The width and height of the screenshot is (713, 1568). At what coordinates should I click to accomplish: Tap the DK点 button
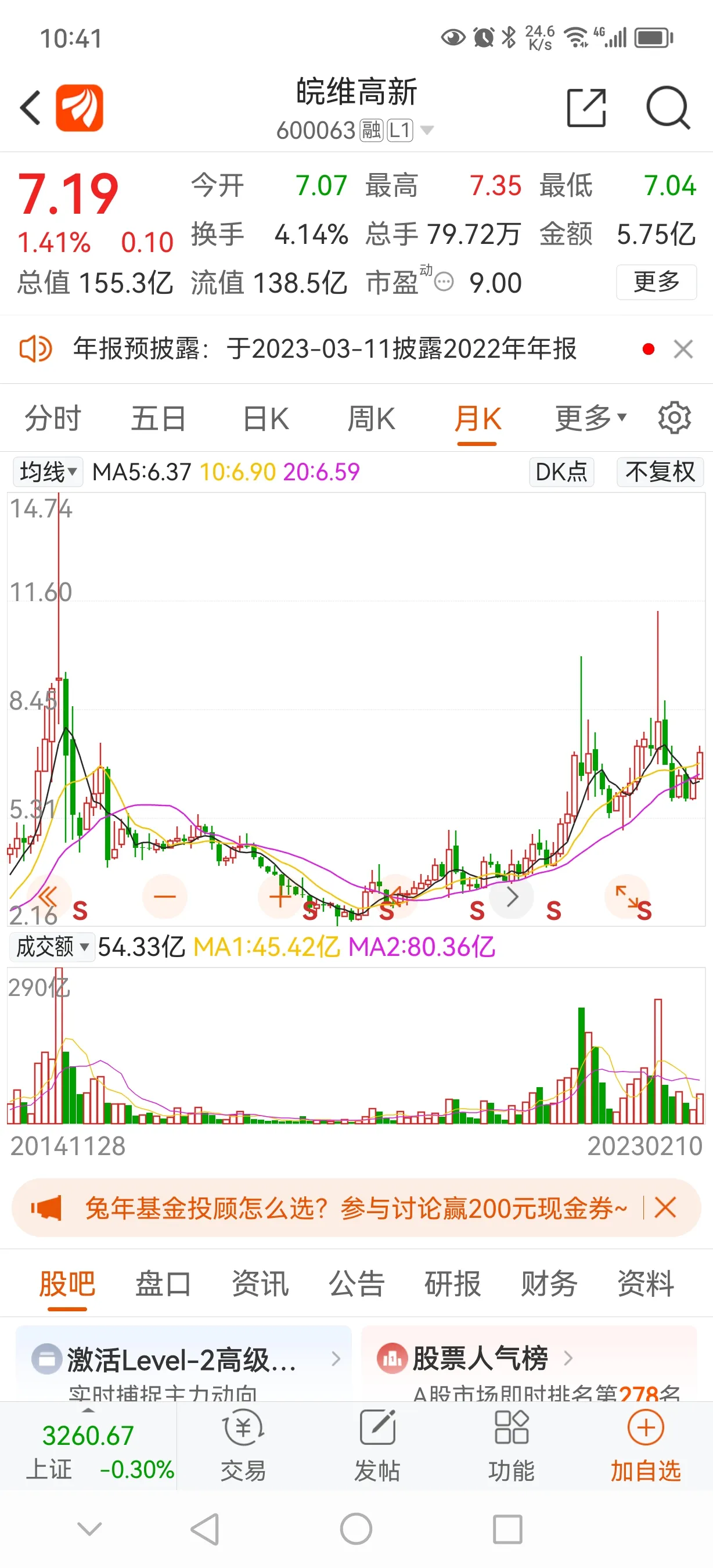click(561, 472)
